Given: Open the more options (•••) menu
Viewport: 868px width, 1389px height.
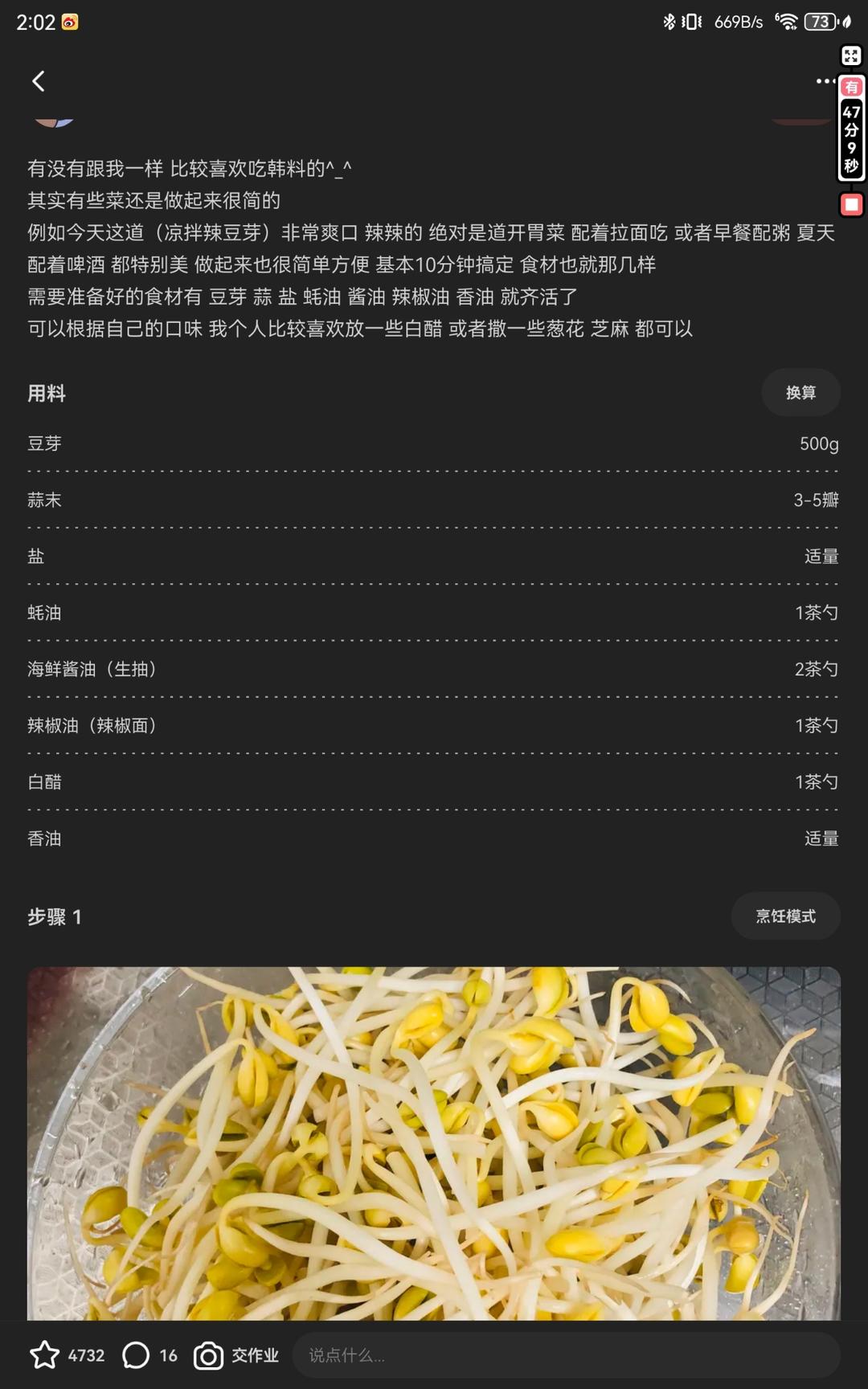Looking at the screenshot, I should 823,81.
